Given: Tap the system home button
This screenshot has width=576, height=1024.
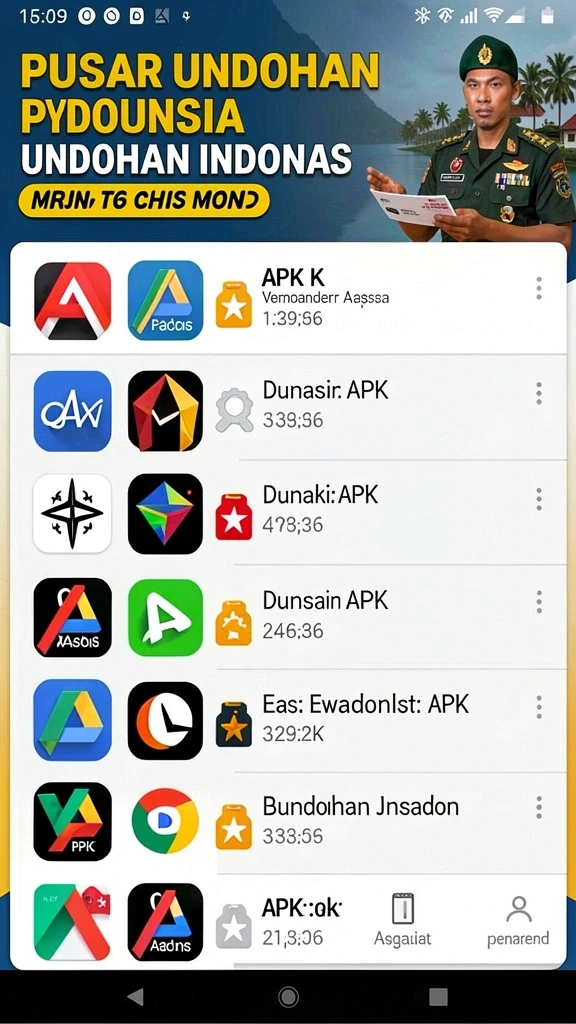Looking at the screenshot, I should 288,997.
